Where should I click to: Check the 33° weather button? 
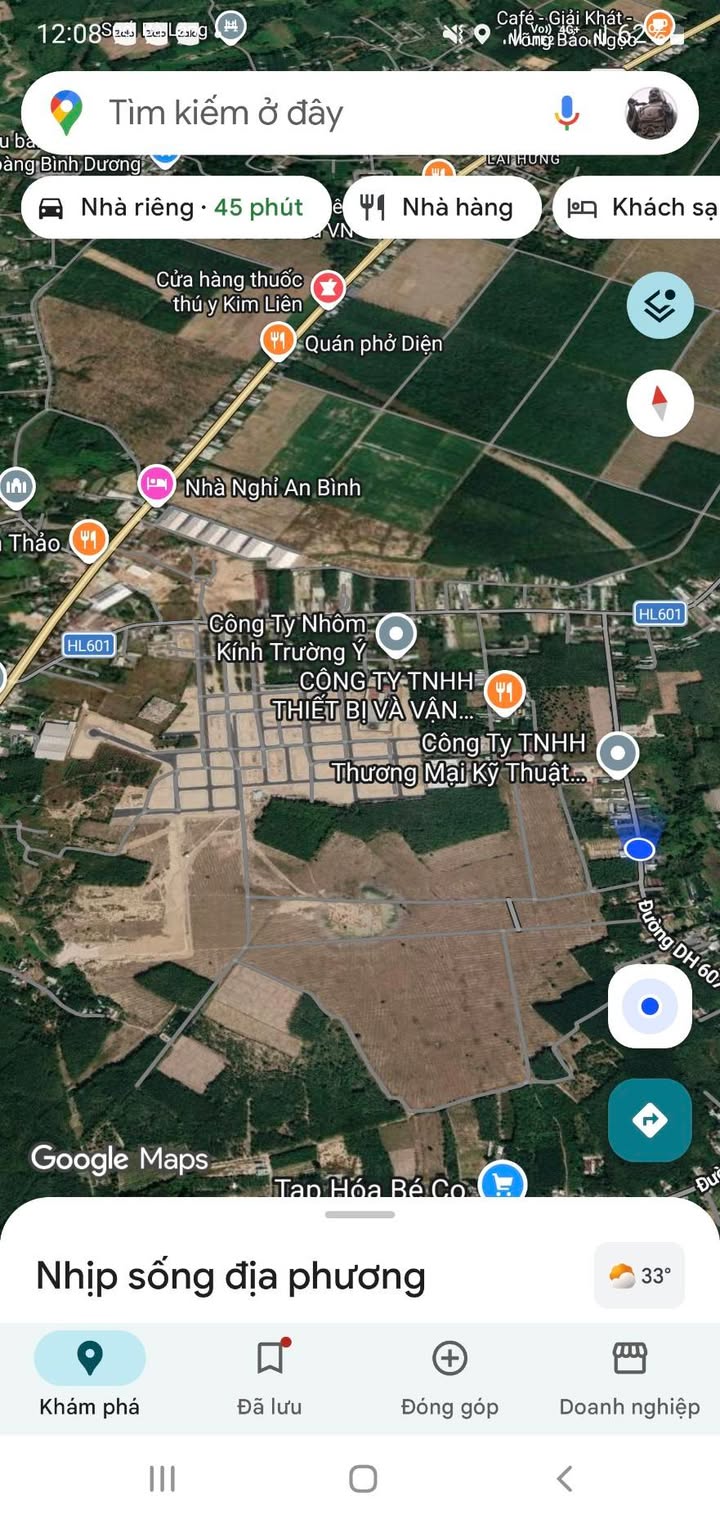point(640,1275)
